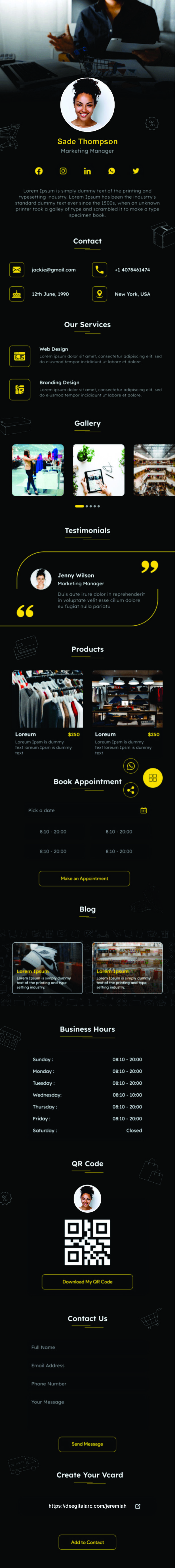Call the +1 4078461474 phone number
The width and height of the screenshot is (175, 1568).
tap(132, 270)
